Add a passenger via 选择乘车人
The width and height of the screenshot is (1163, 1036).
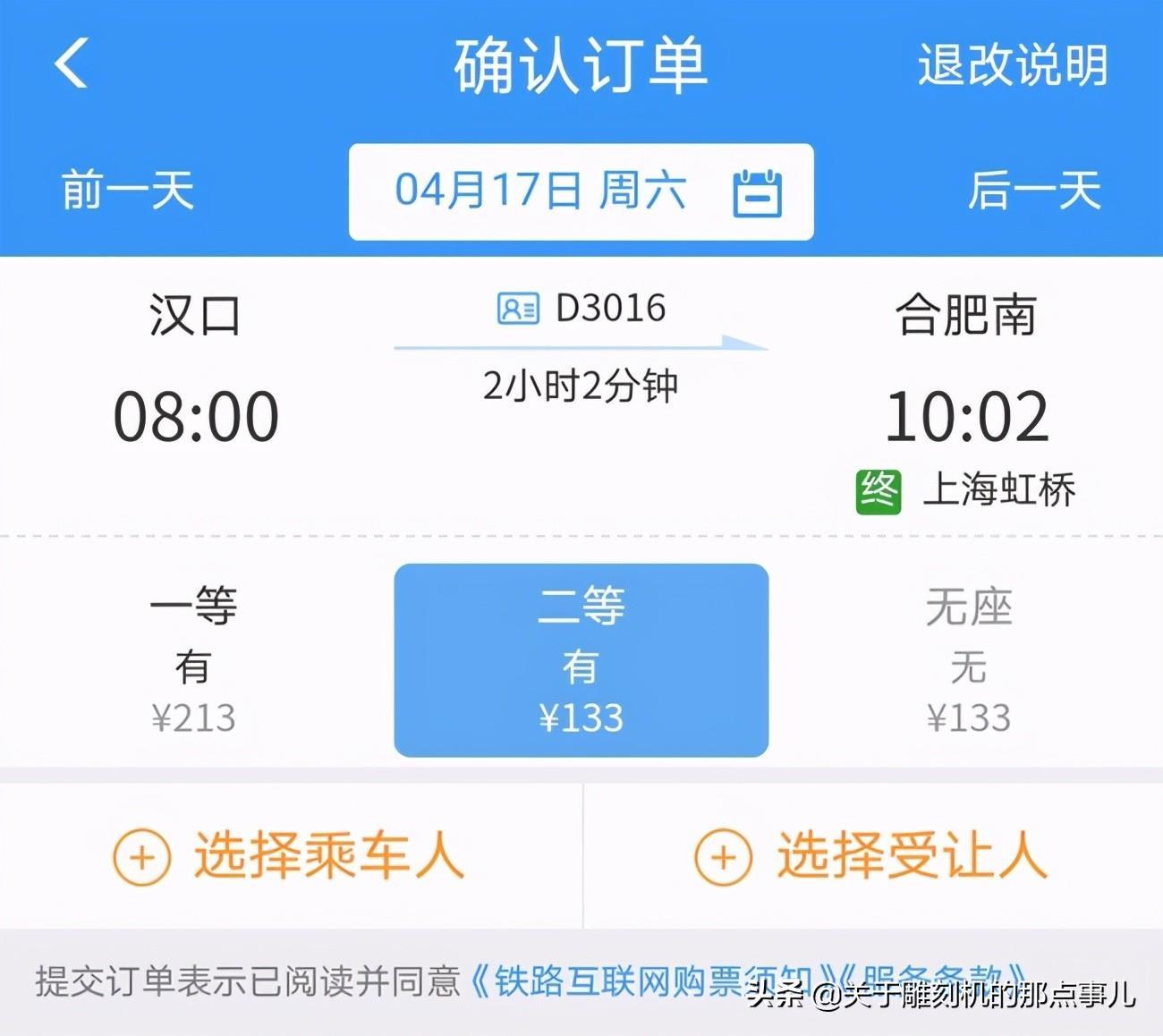(x=290, y=856)
